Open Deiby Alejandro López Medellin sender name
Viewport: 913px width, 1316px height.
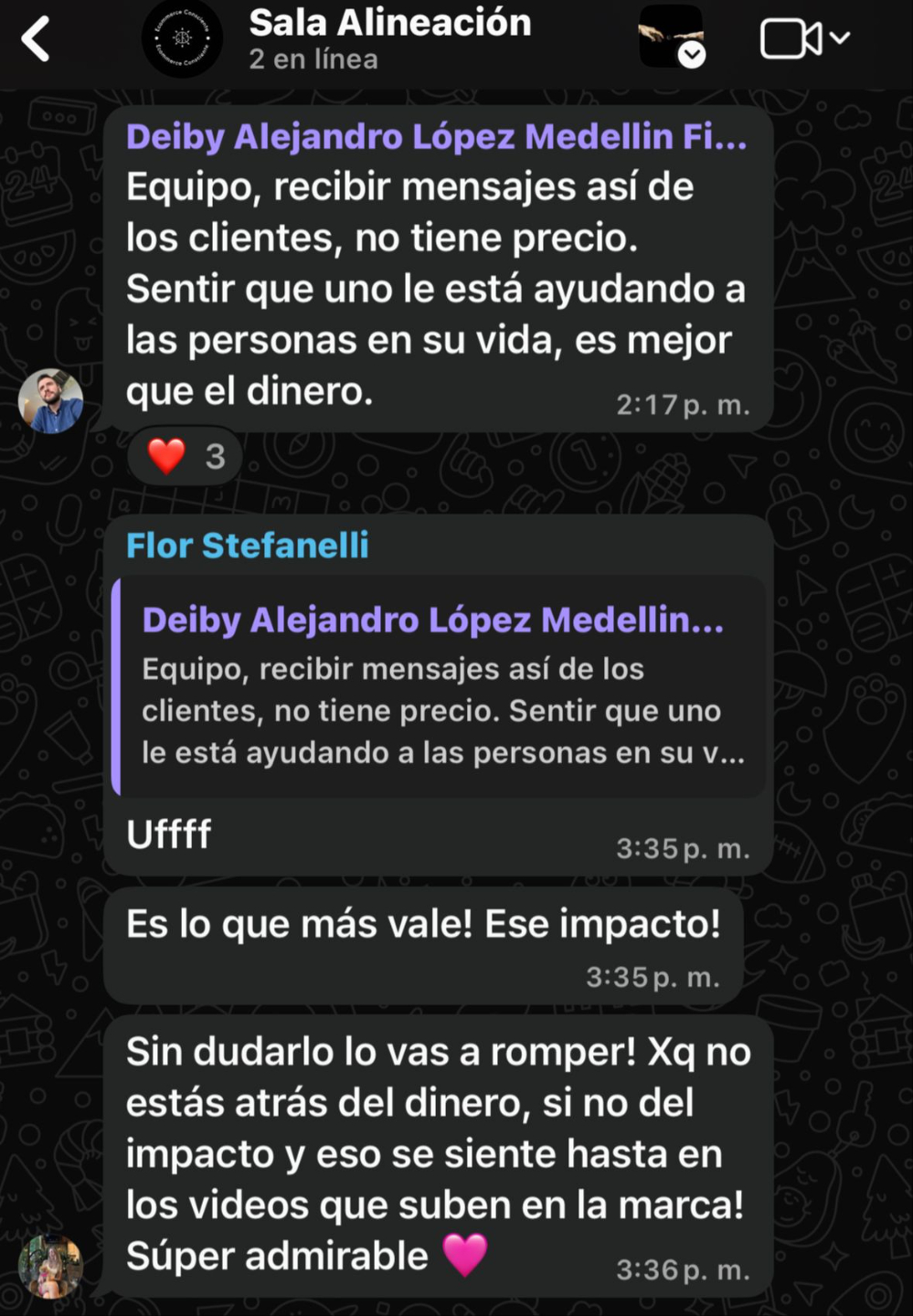pos(436,137)
